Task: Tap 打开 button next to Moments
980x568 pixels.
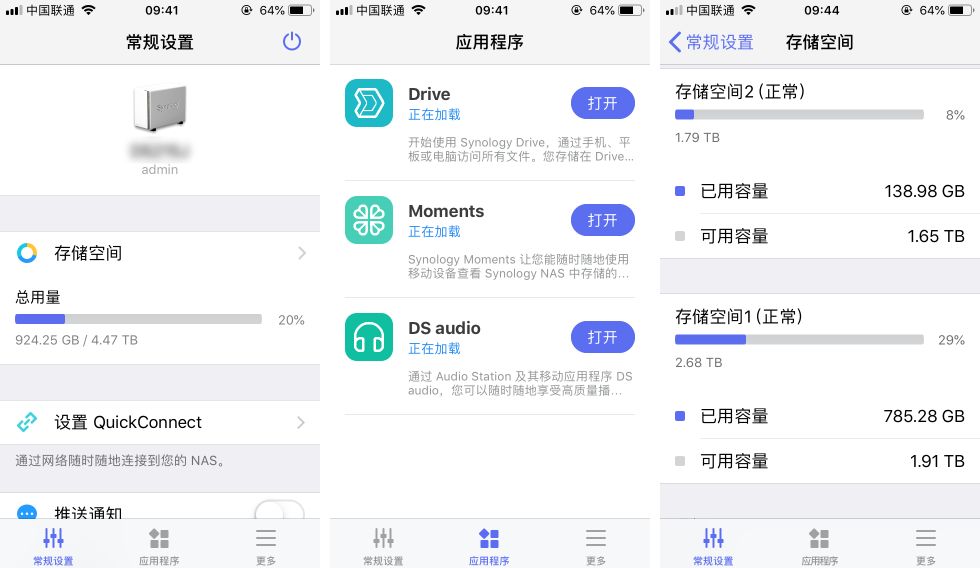Action: pyautogui.click(x=602, y=220)
